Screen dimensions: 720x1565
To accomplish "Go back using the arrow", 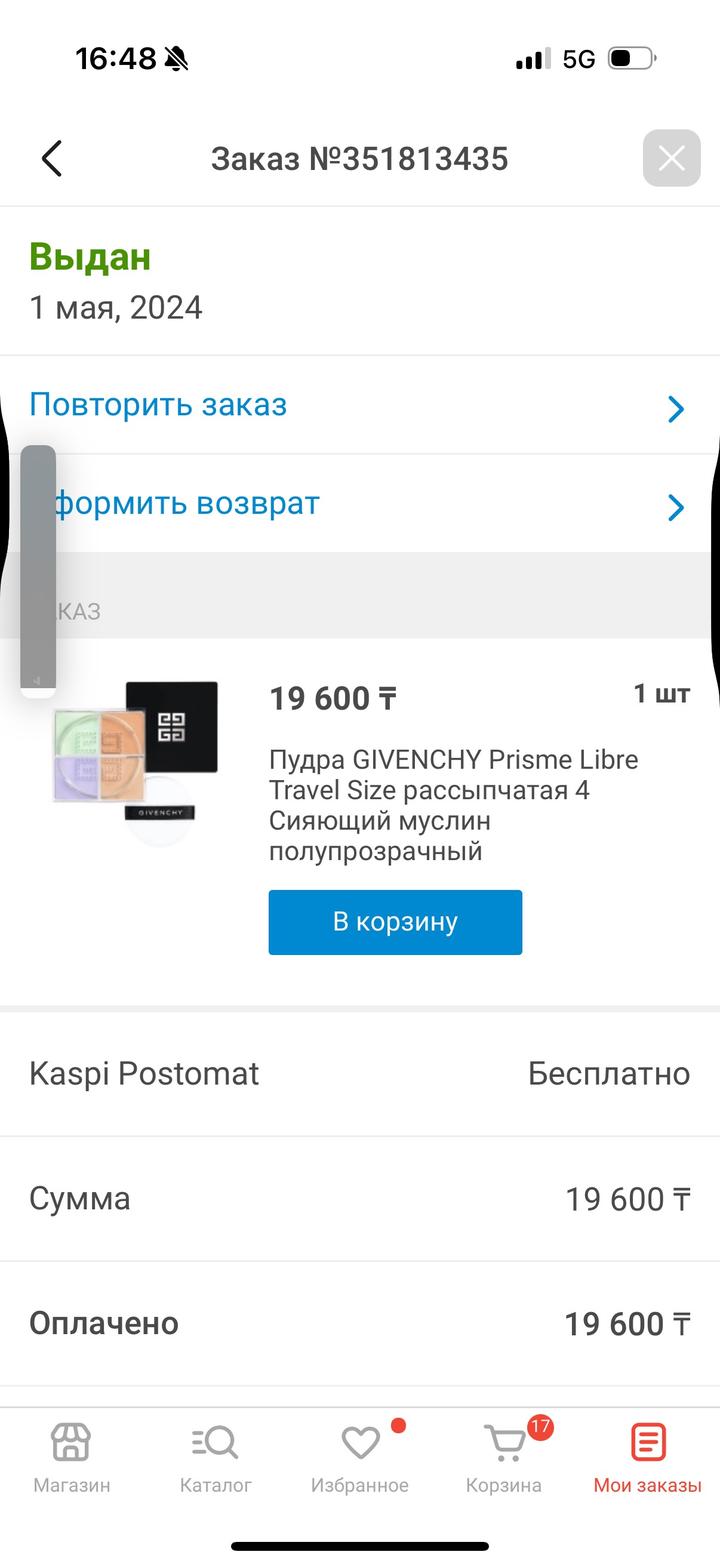I will [x=52, y=158].
